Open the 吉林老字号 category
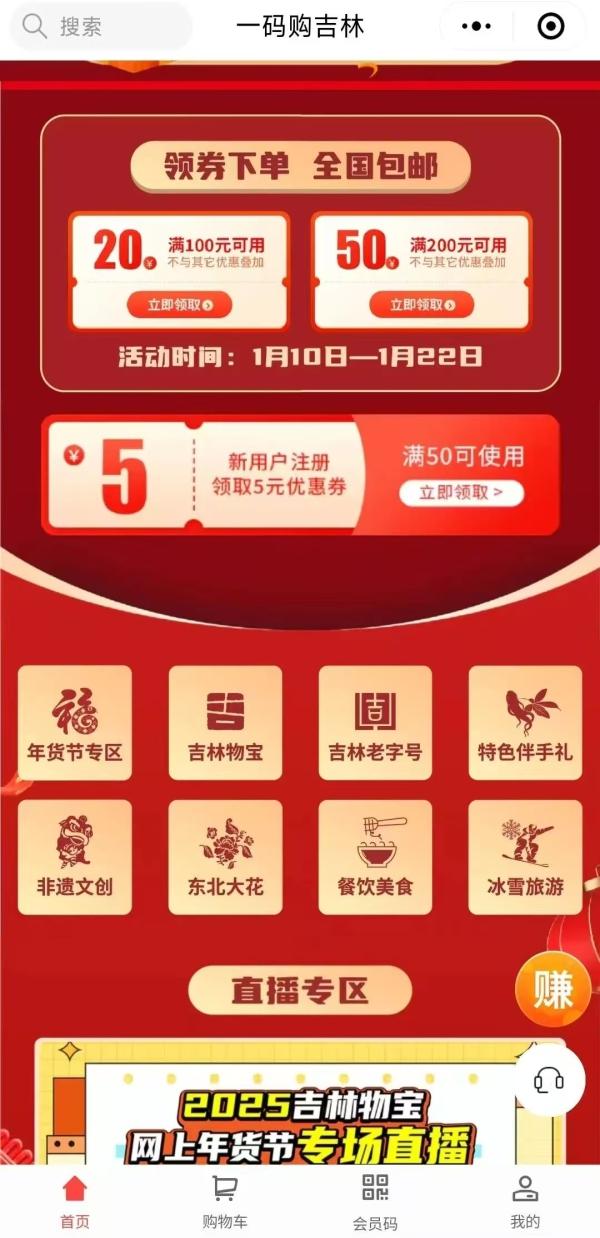Image resolution: width=600 pixels, height=1238 pixels. [375, 723]
